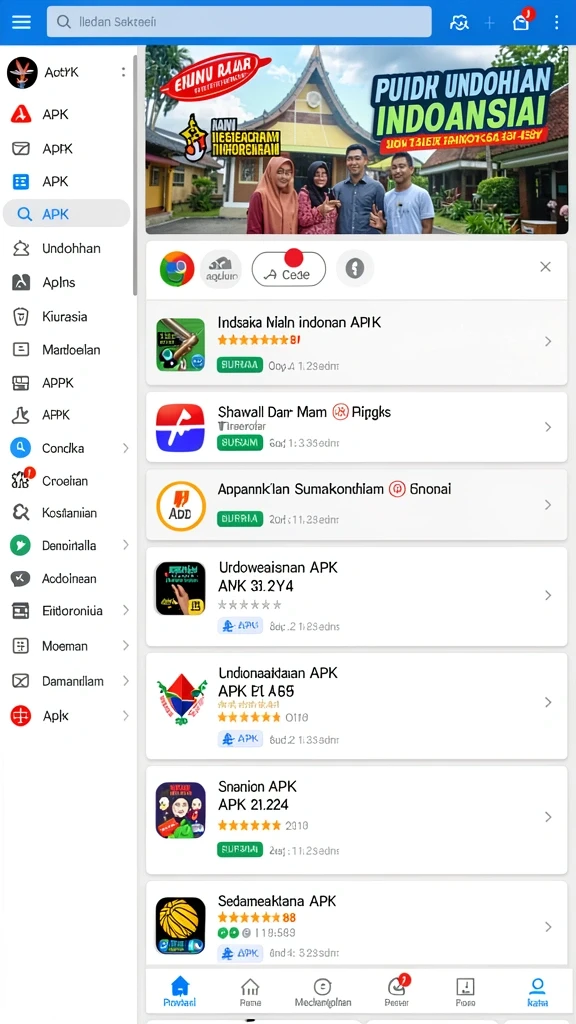Open the top bar overflow menu

(x=556, y=22)
